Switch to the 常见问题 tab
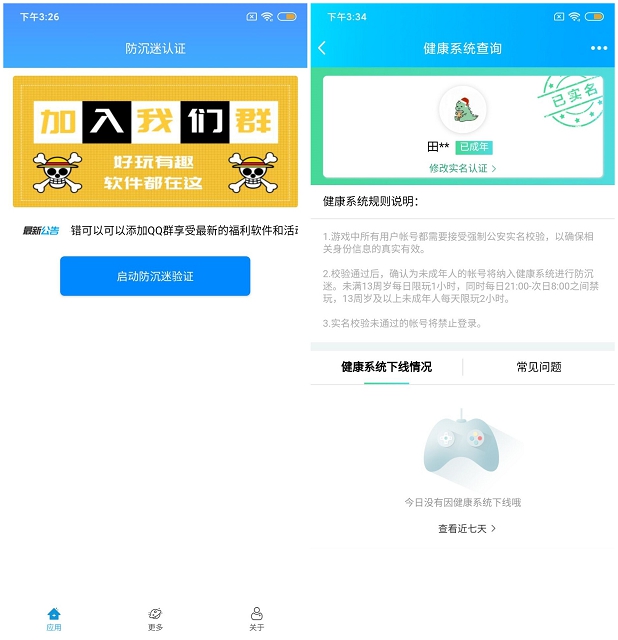 point(538,367)
